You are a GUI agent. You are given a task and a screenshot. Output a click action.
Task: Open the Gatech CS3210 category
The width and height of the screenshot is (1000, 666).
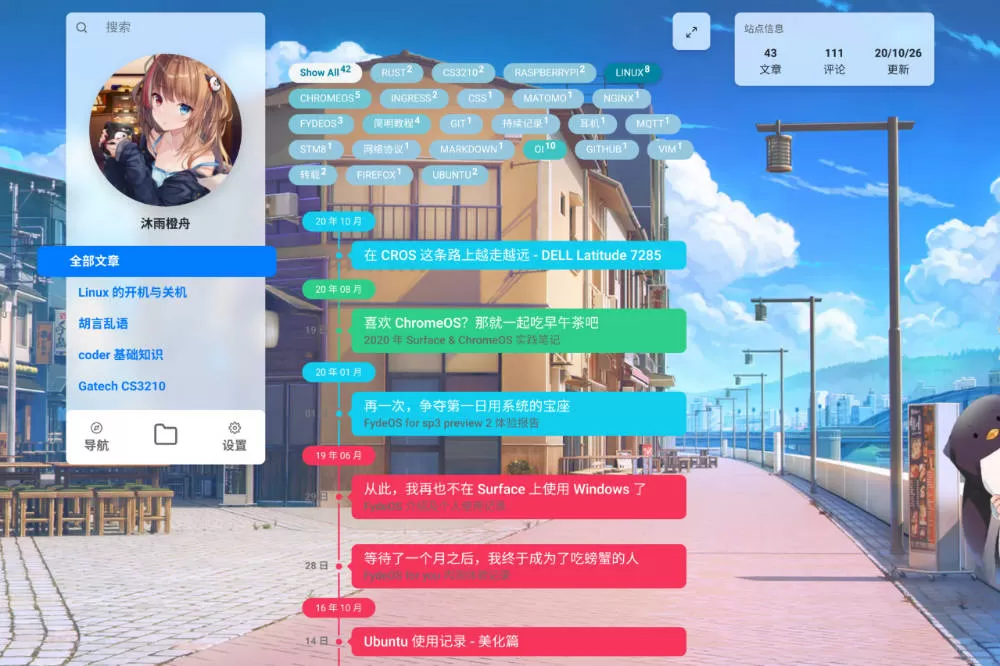(x=122, y=386)
